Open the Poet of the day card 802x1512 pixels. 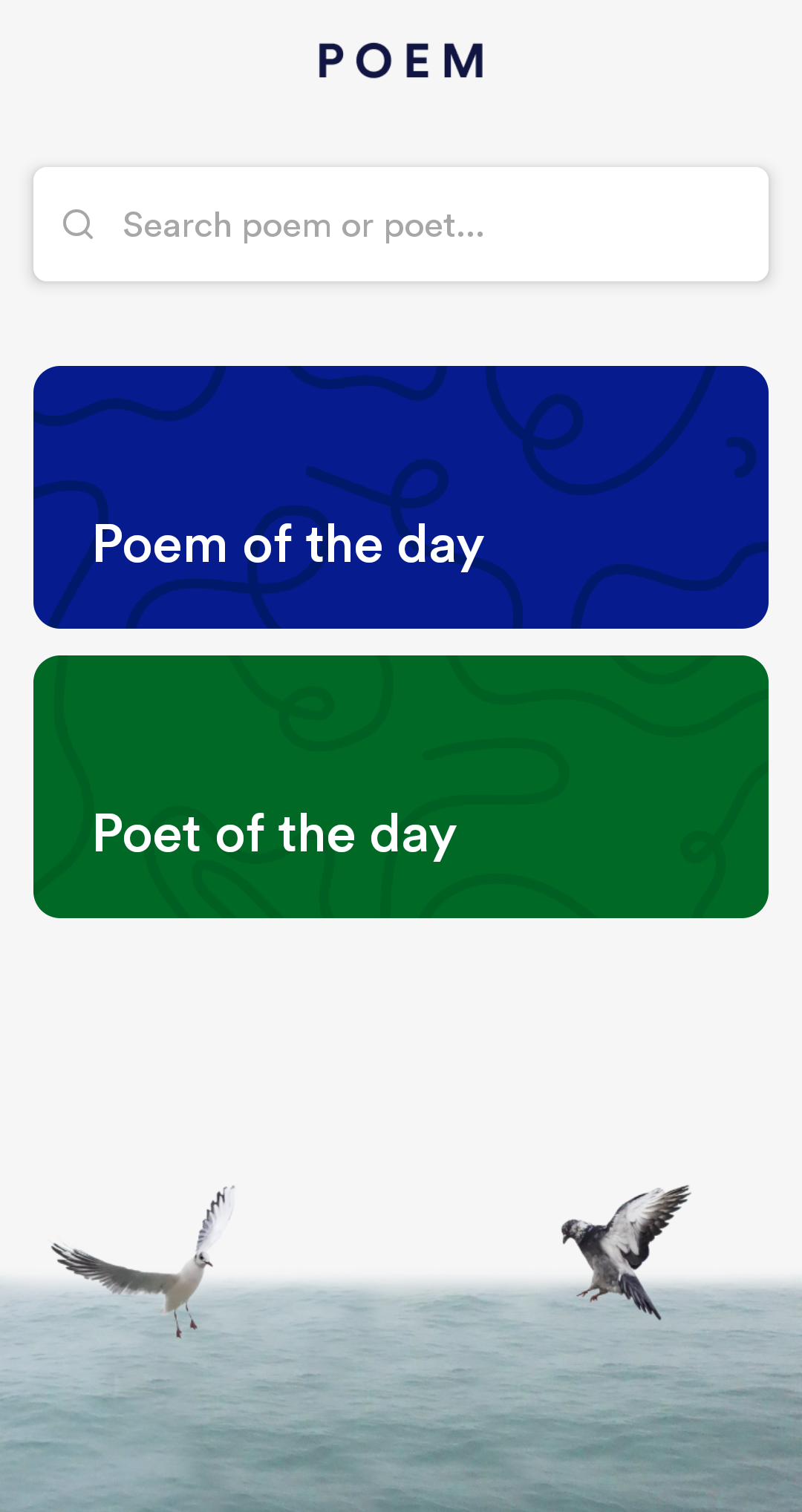[x=400, y=787]
